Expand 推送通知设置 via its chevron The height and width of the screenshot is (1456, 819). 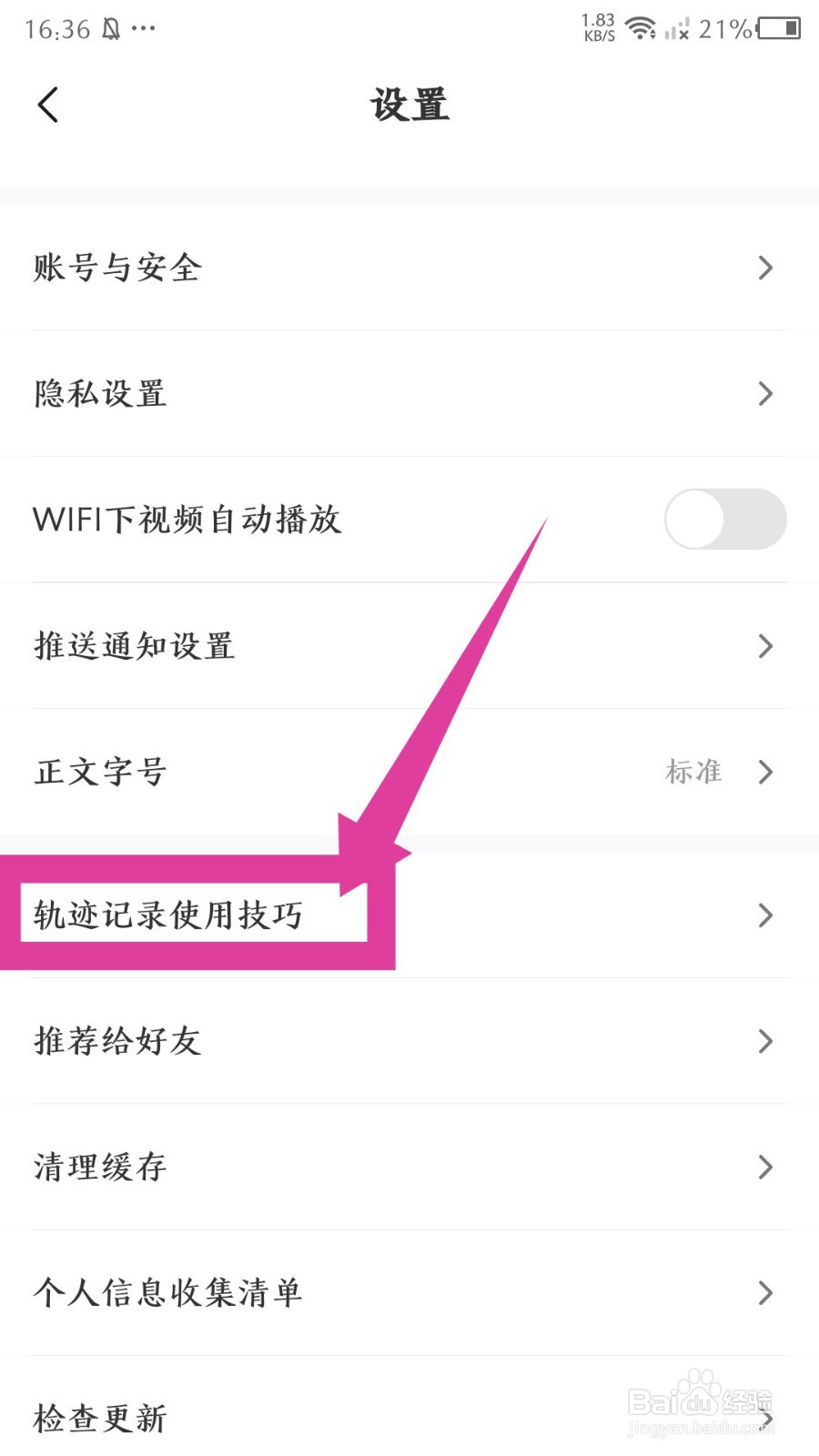coord(765,646)
